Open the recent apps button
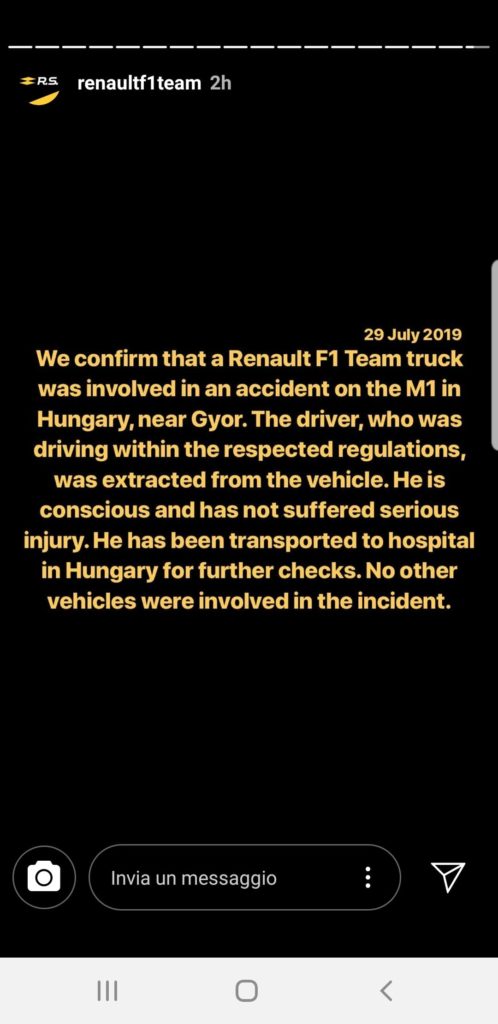498x1024 pixels. tap(107, 991)
